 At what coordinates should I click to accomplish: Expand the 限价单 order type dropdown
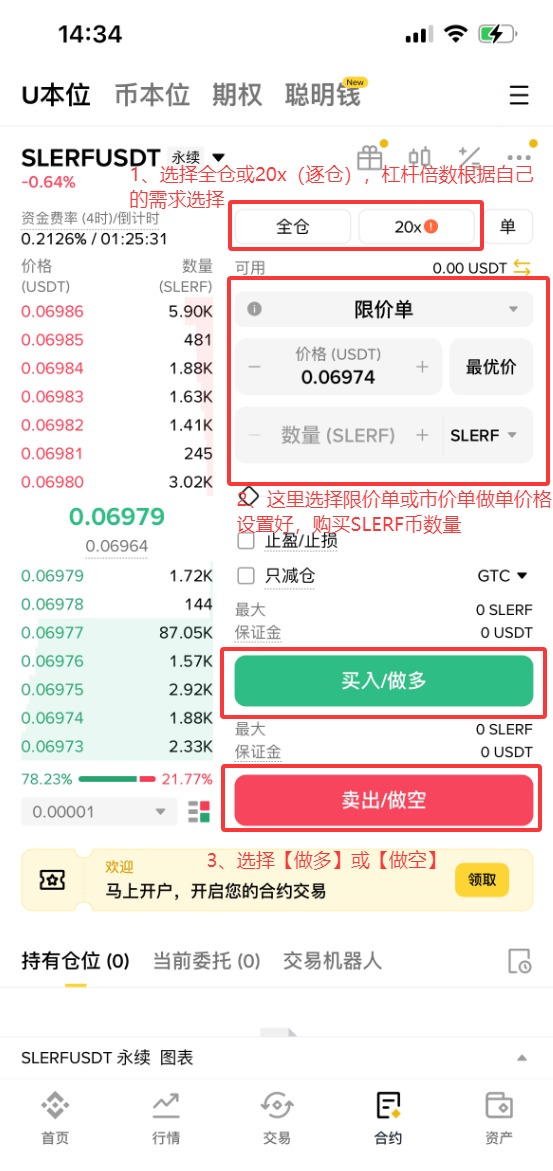tap(384, 309)
